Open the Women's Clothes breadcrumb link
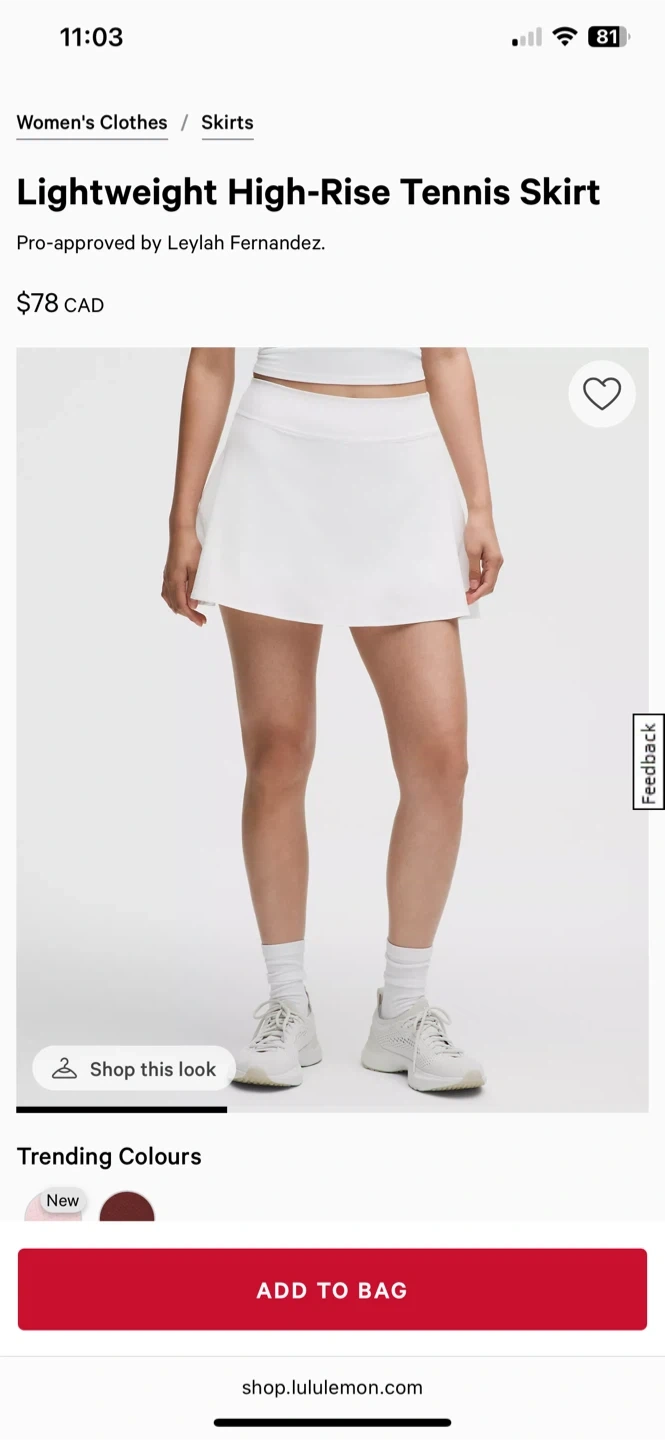Image resolution: width=665 pixels, height=1440 pixels. [x=92, y=123]
